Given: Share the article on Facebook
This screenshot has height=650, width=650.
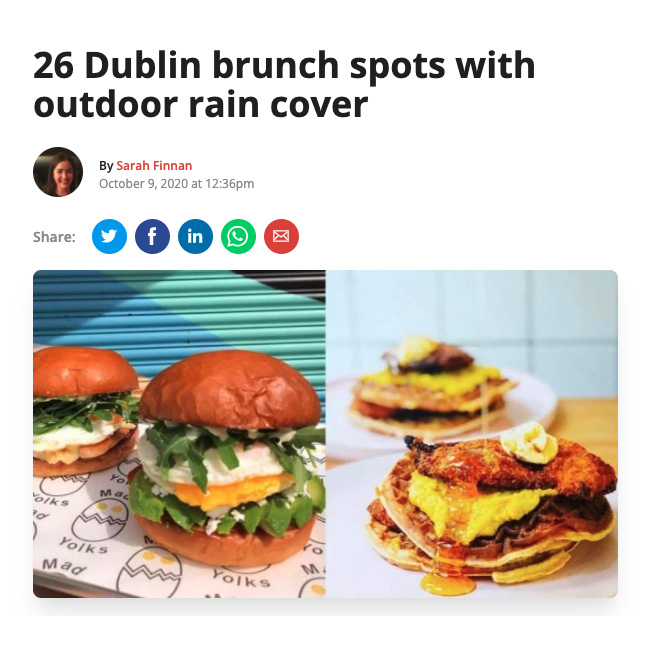Looking at the screenshot, I should tap(152, 236).
